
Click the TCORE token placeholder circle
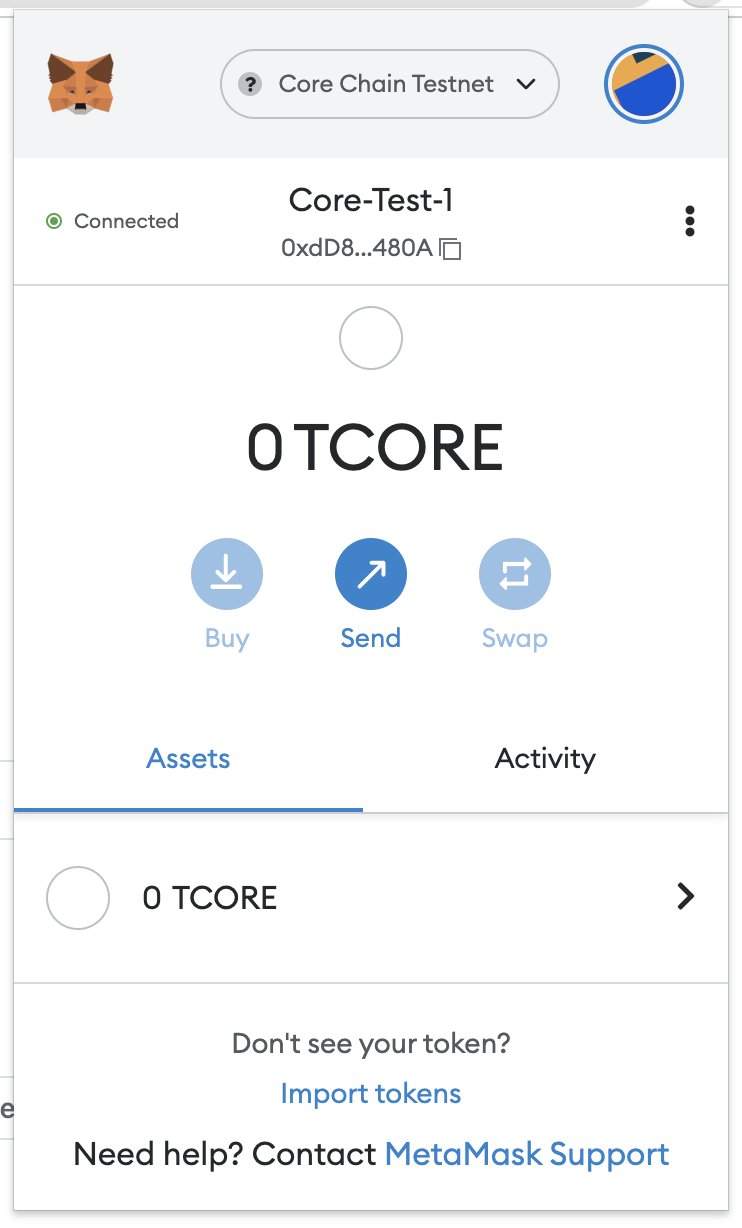(77, 898)
